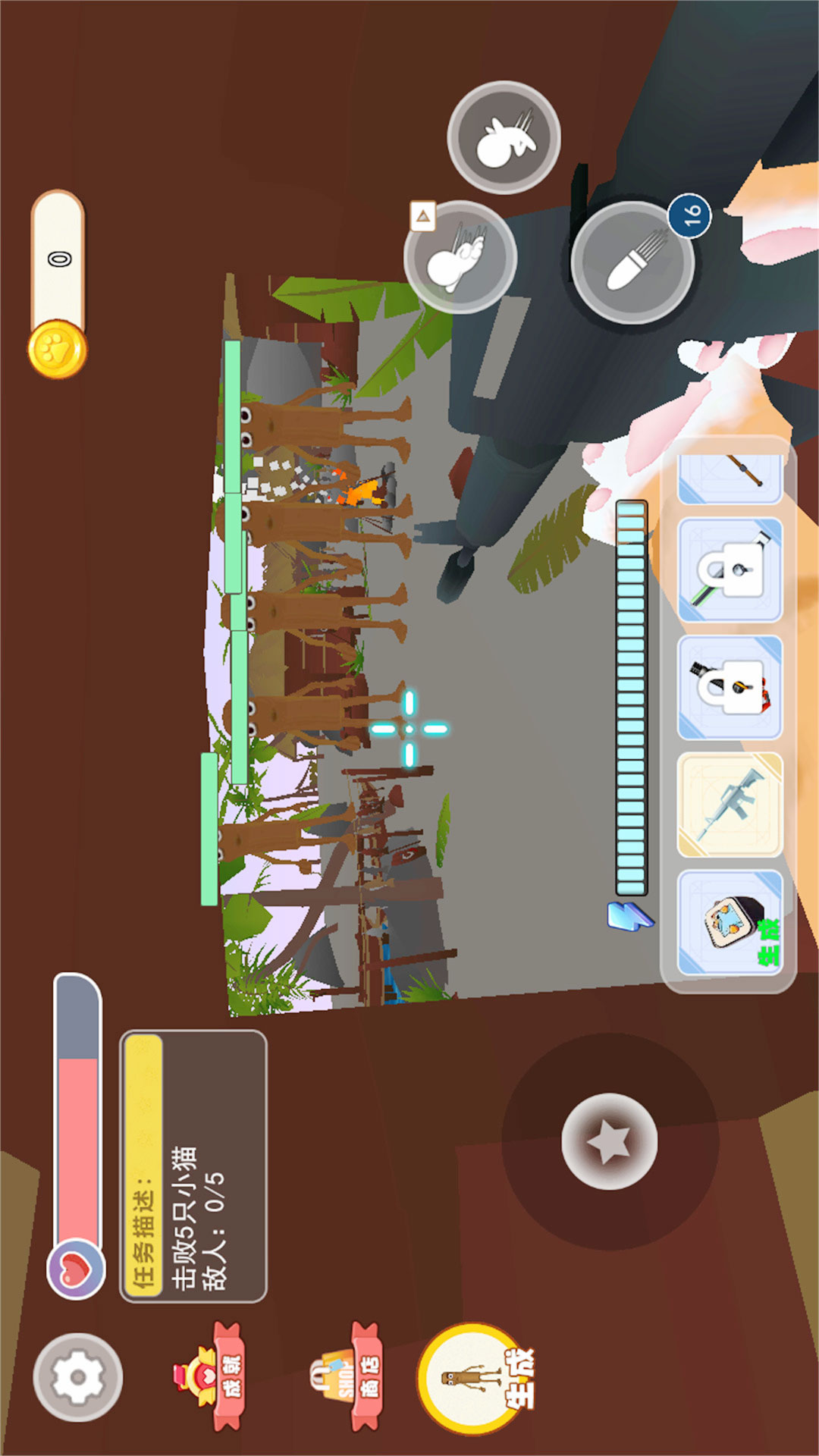Tap the star joystick button
The height and width of the screenshot is (1456, 819).
[x=610, y=1141]
